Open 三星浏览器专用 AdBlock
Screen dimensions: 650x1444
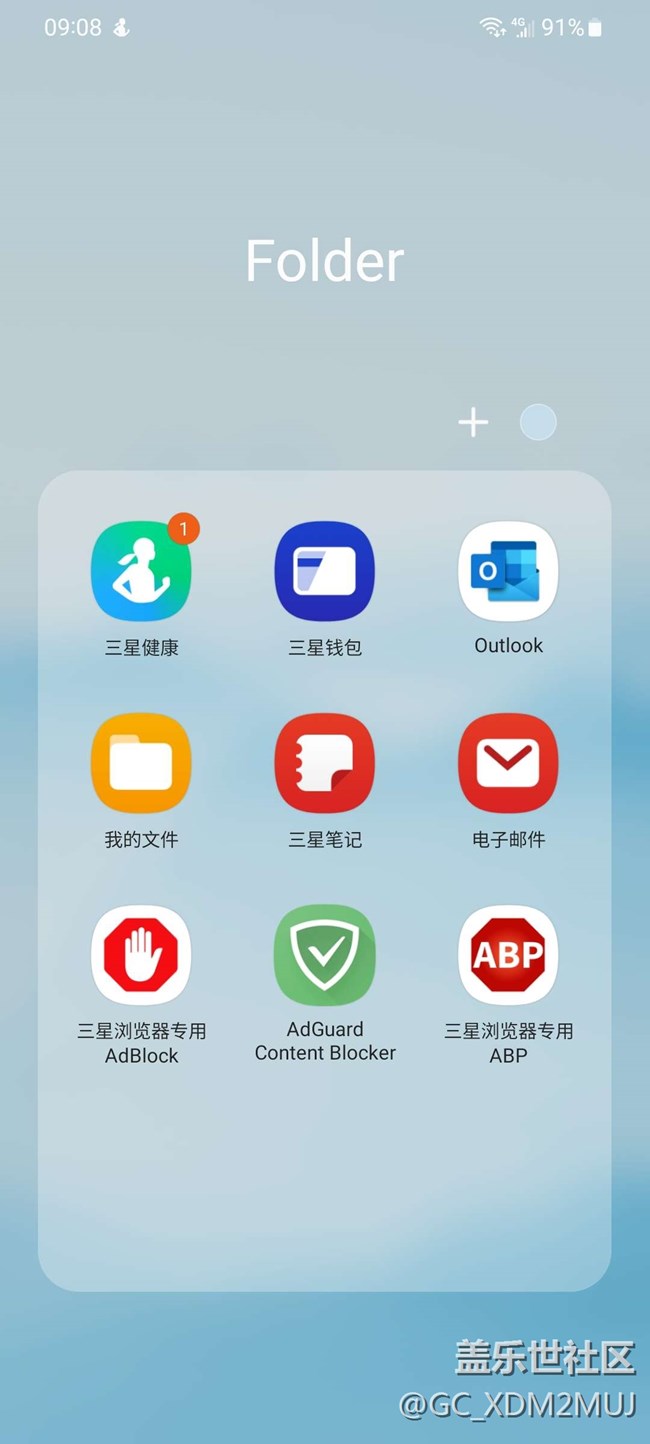click(x=141, y=955)
